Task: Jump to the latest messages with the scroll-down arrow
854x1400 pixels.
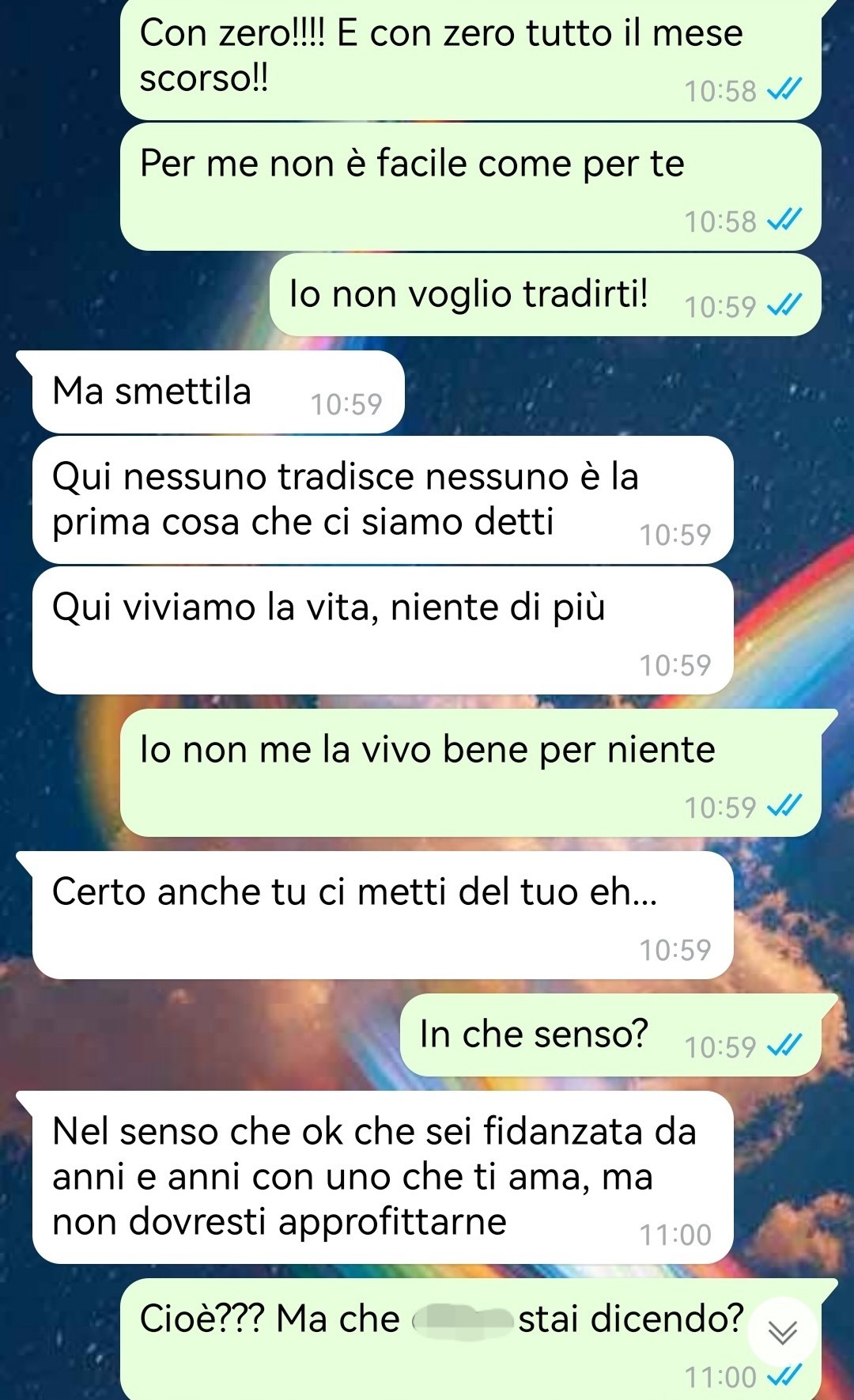Action: click(x=782, y=1334)
